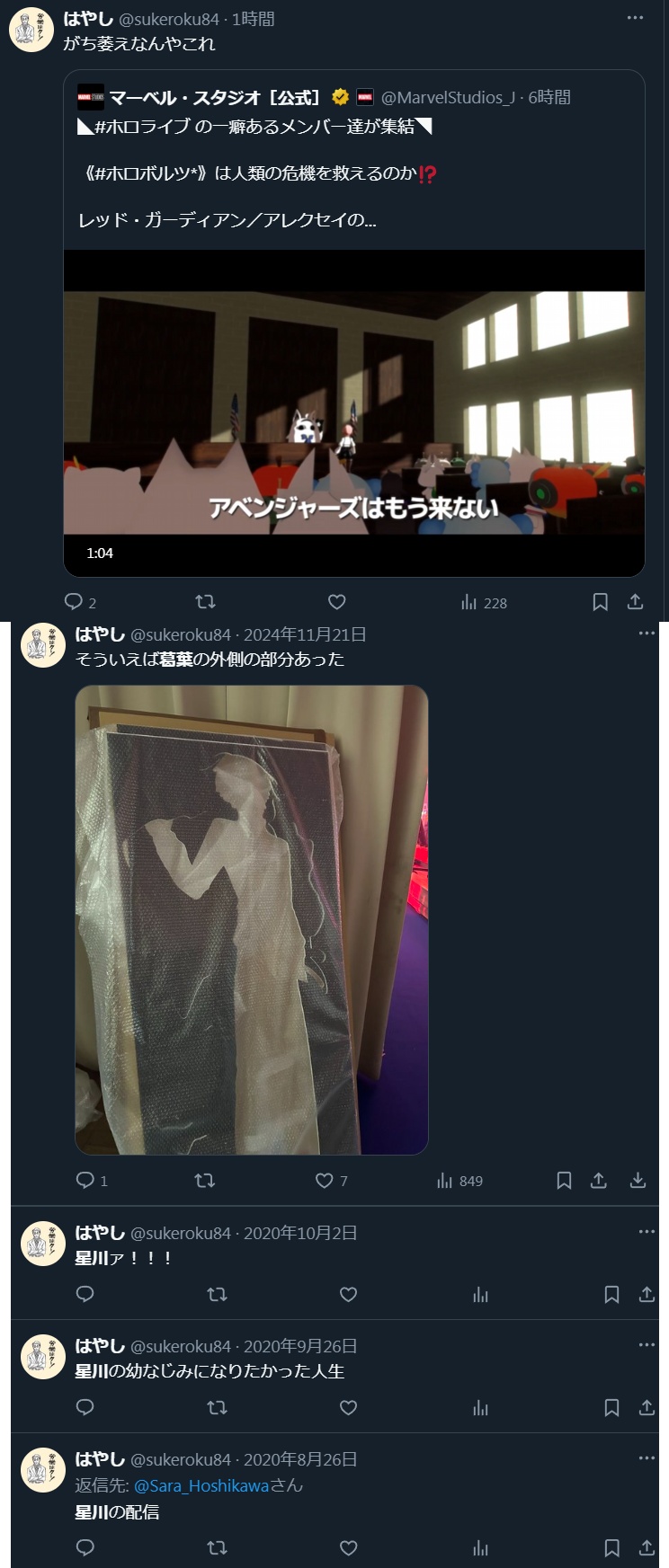Repost the 2024年11月21日 post
This screenshot has width=669, height=1568.
(205, 1181)
